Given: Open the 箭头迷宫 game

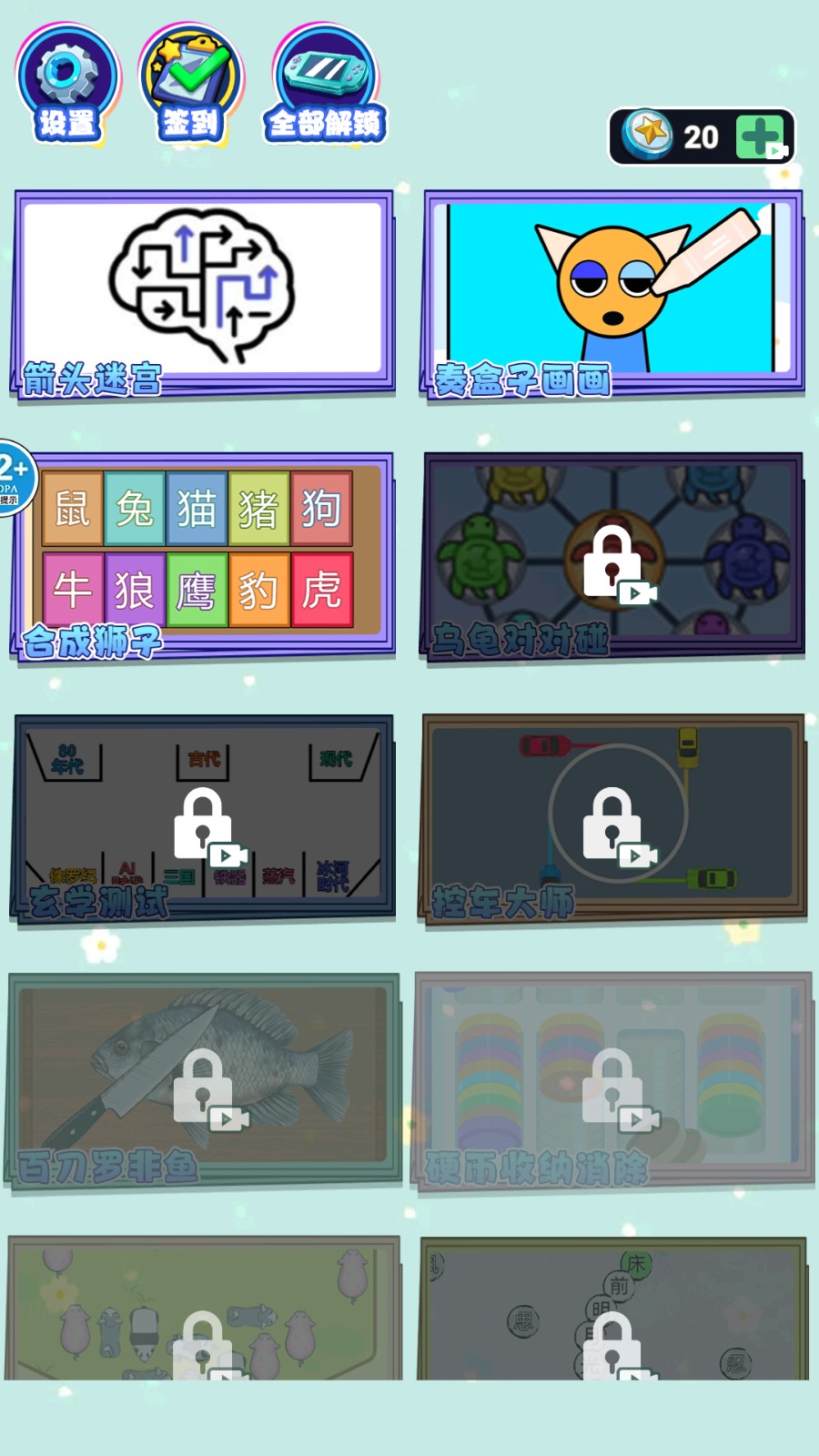Looking at the screenshot, I should [203, 291].
